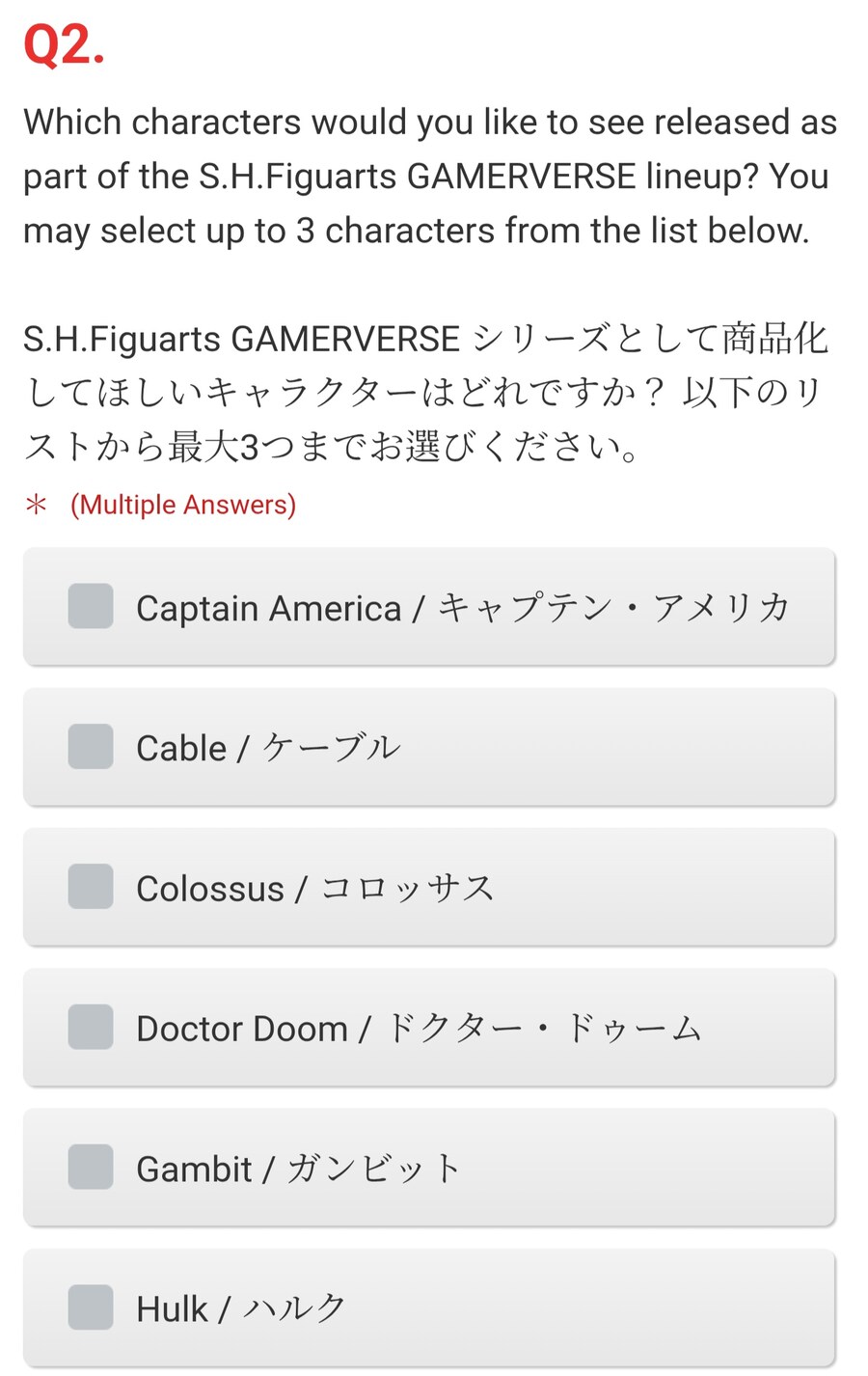Check the Cable option

pos(91,747)
